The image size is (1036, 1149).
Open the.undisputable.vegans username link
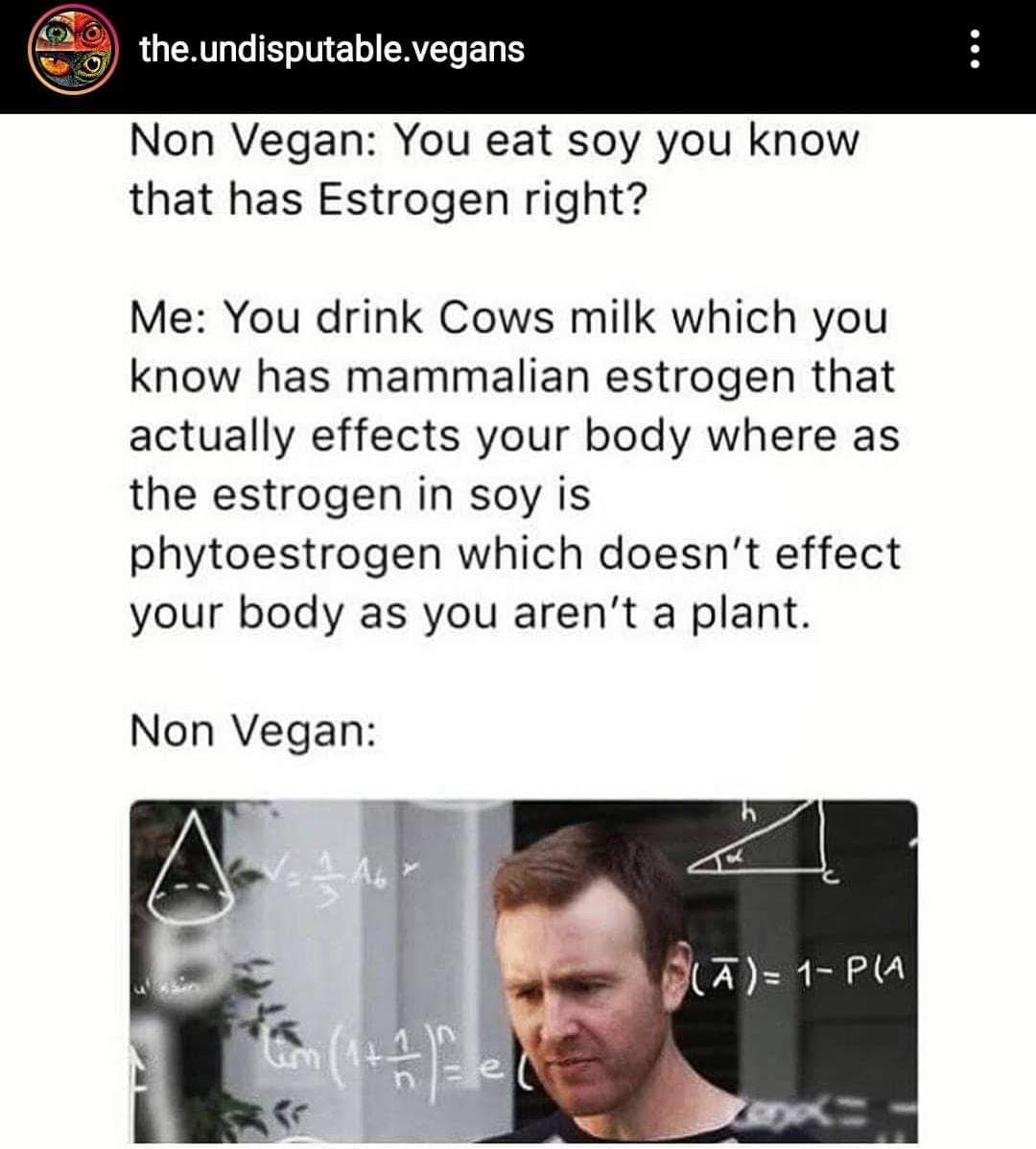point(332,49)
